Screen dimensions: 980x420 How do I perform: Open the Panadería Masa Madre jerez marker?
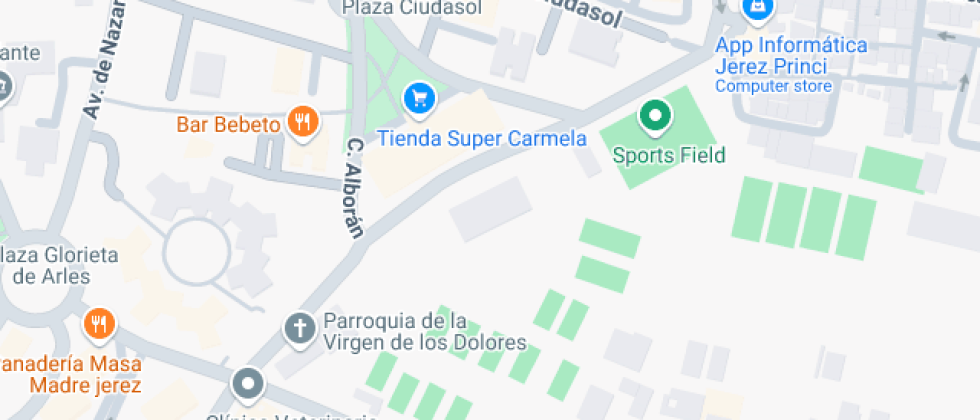click(99, 324)
